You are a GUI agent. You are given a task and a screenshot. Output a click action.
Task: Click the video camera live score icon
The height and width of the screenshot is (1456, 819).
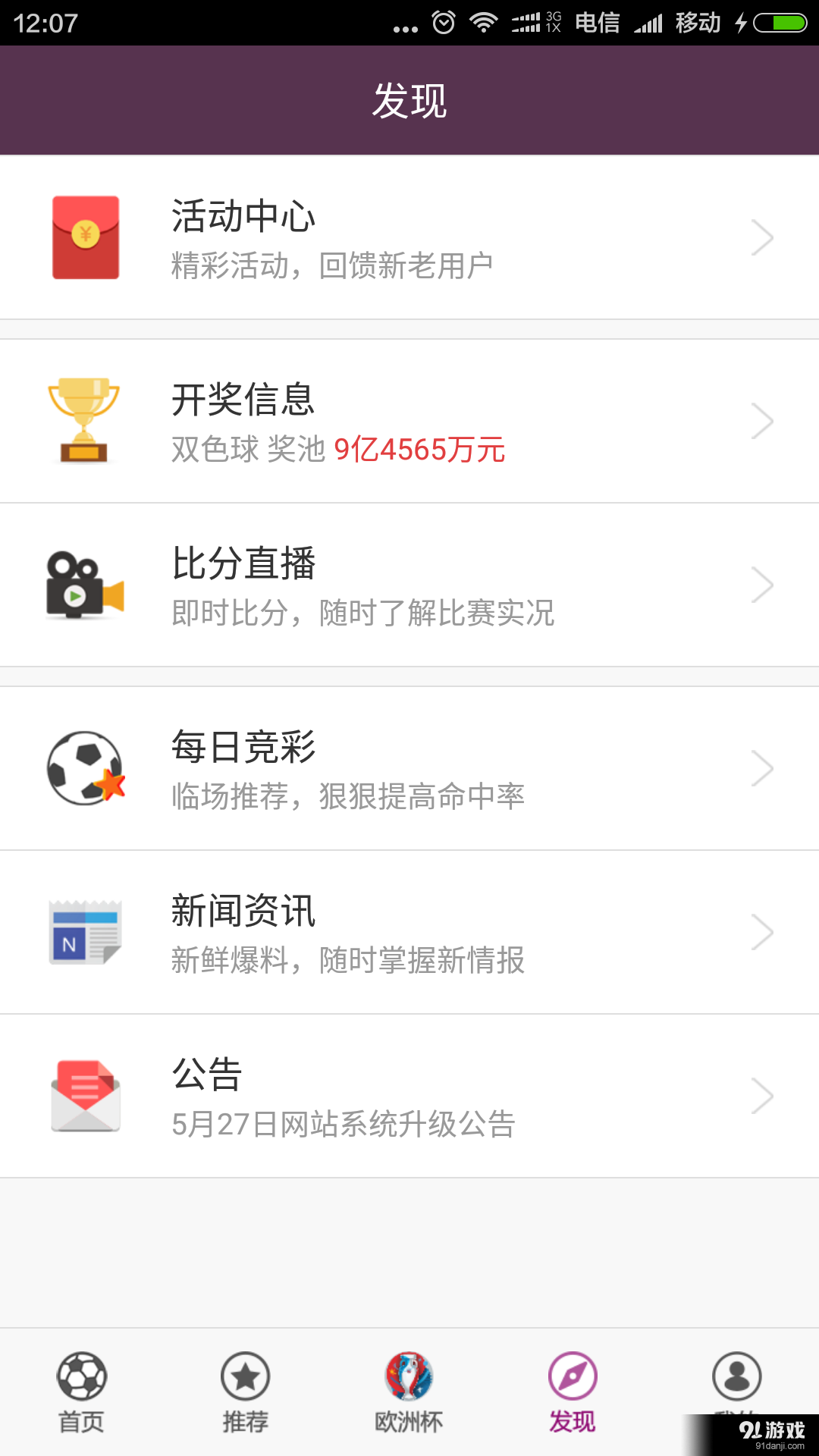[x=85, y=584]
